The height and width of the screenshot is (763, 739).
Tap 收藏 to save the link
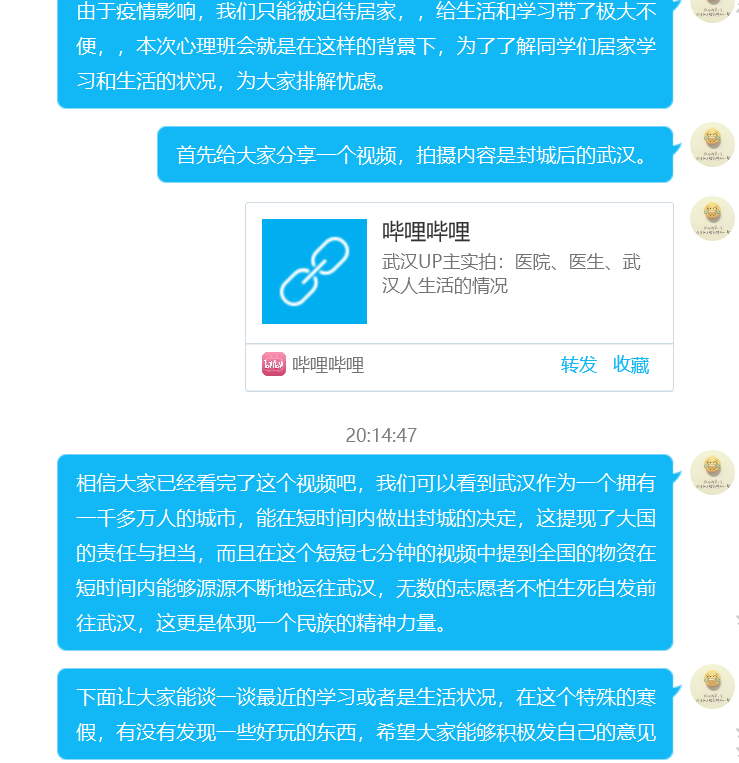pos(631,365)
